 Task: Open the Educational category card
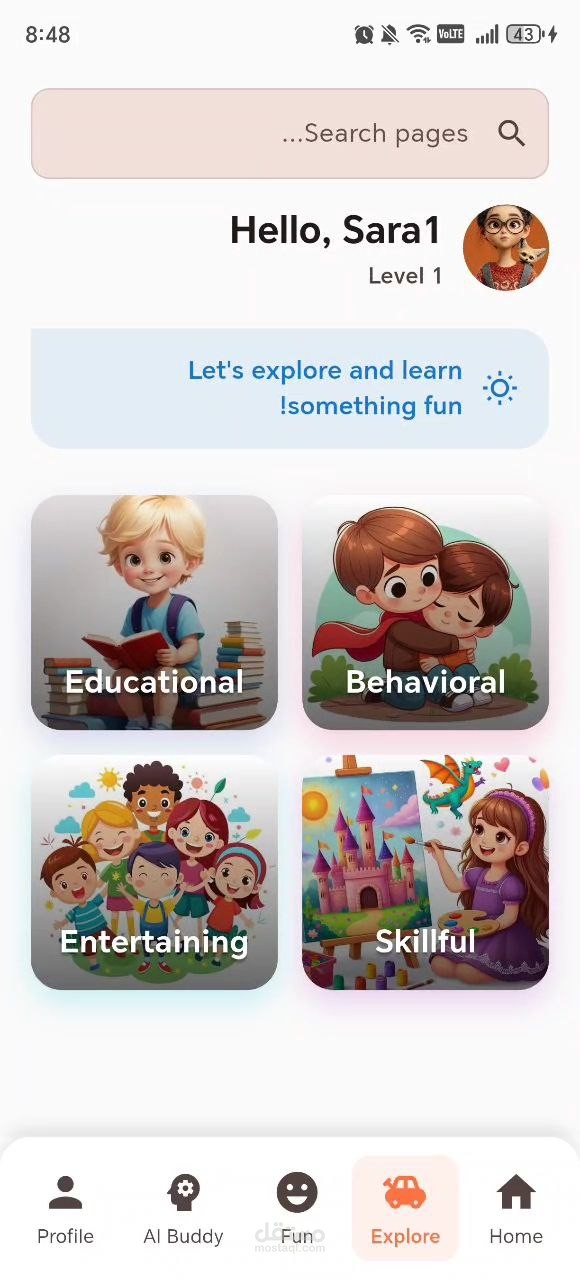click(154, 612)
